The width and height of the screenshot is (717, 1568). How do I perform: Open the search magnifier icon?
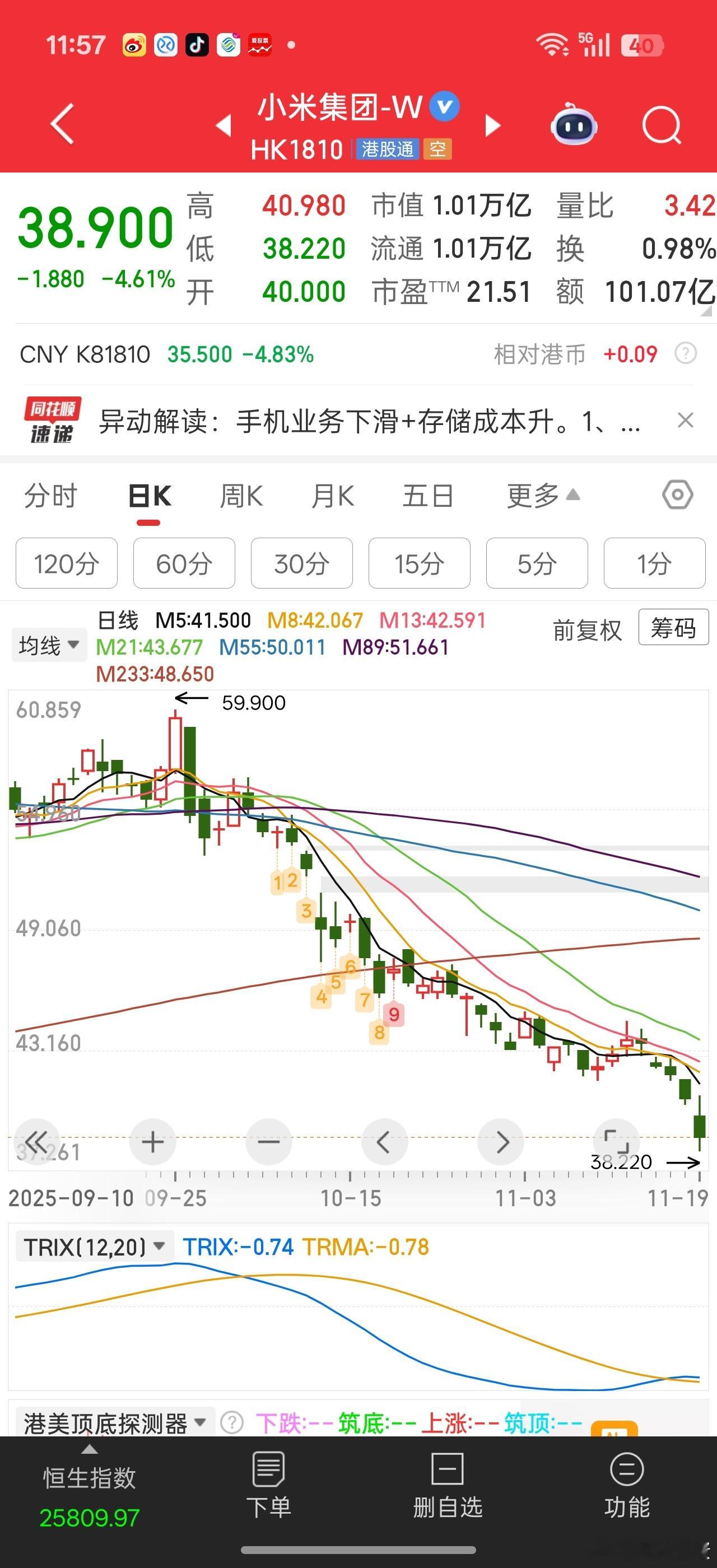tap(662, 124)
